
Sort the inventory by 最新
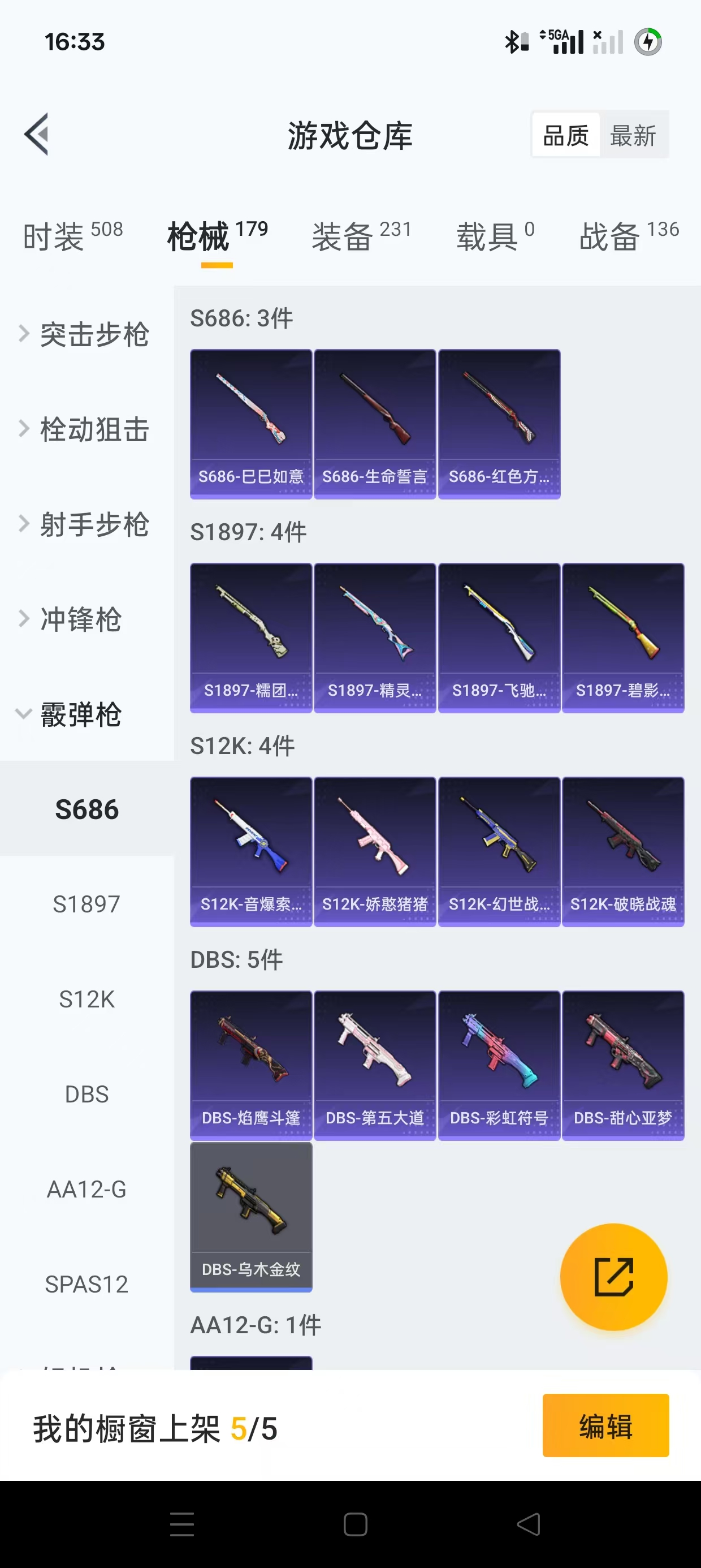tap(633, 135)
